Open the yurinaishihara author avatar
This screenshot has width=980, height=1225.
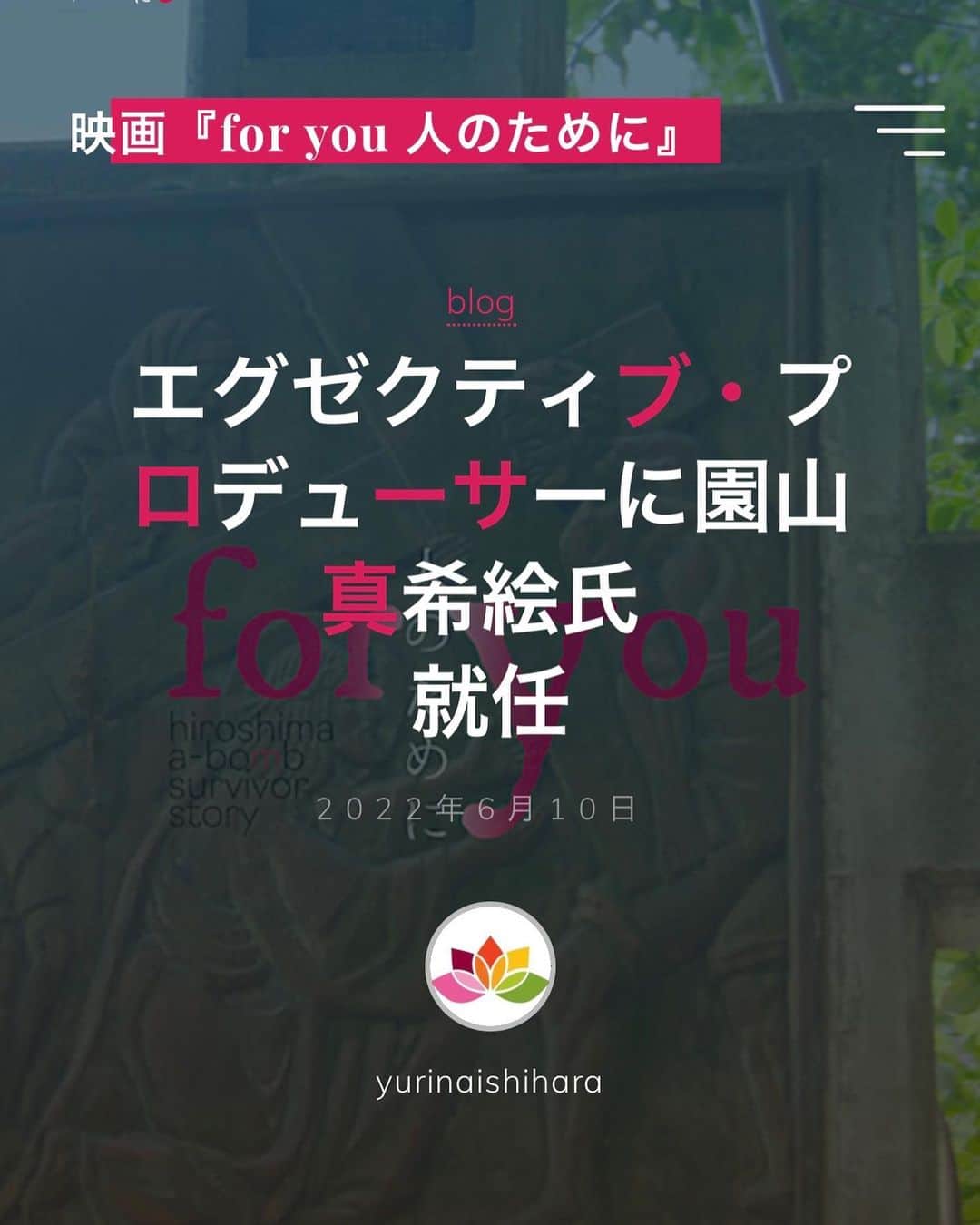490,966
